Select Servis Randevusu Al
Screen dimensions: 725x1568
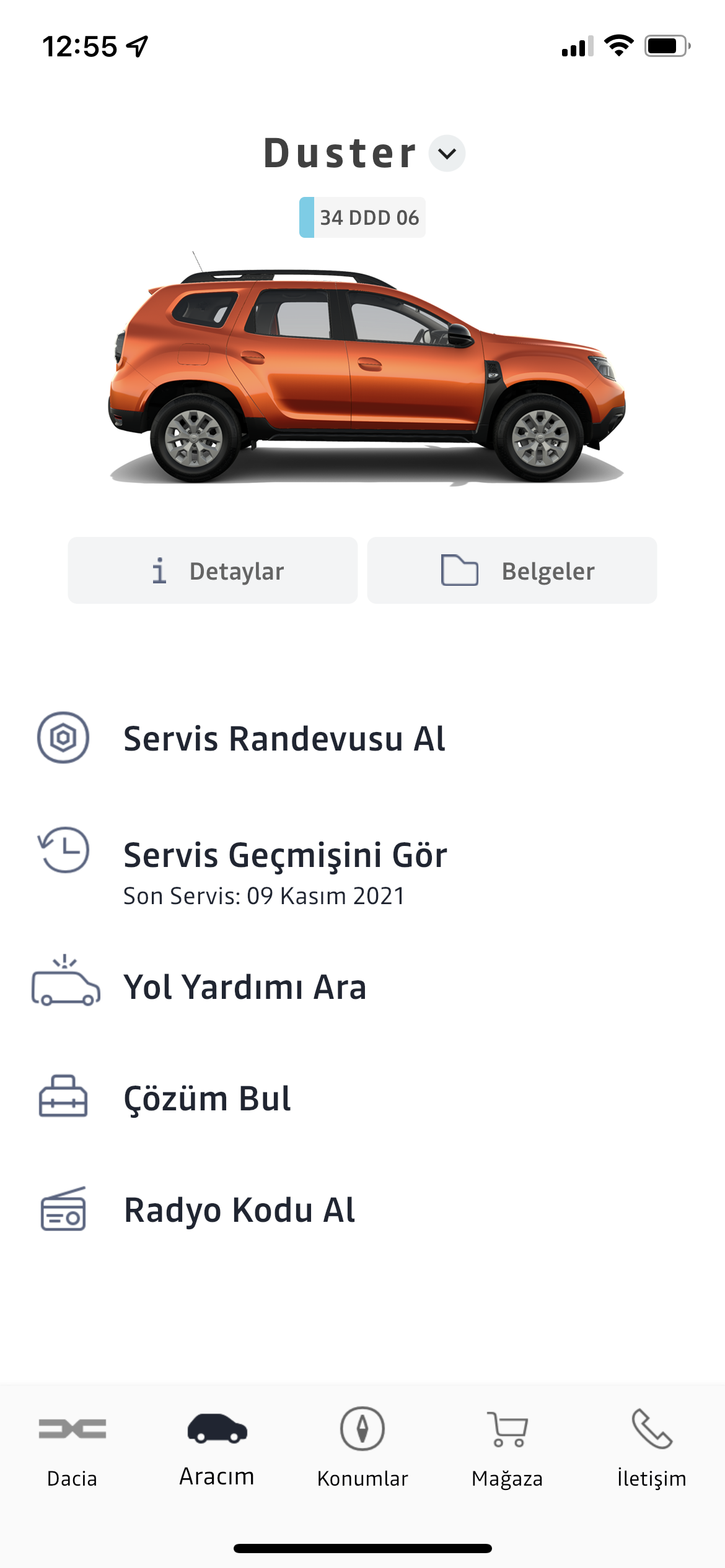(284, 738)
